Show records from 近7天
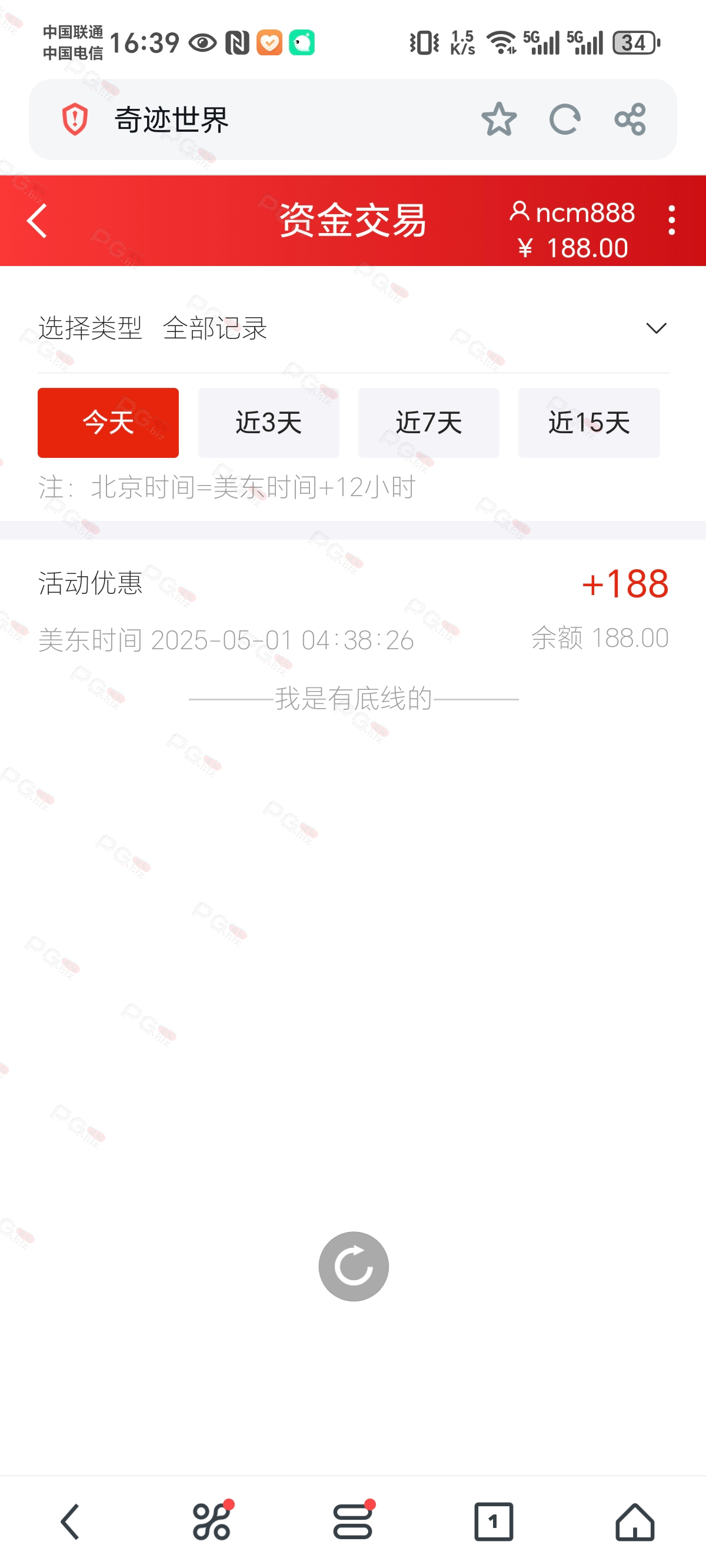 pyautogui.click(x=428, y=423)
